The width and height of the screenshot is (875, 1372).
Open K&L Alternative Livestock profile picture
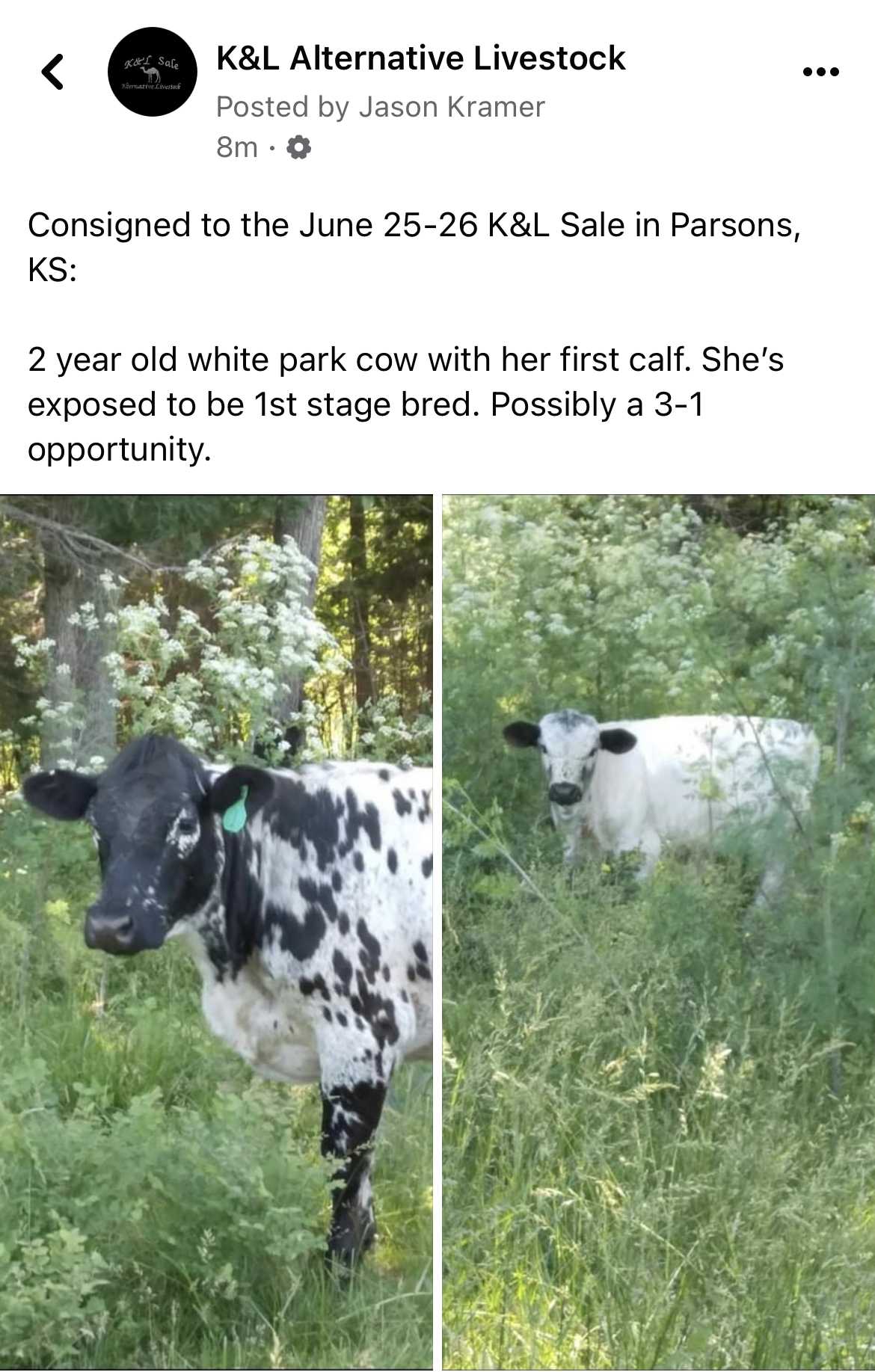point(153,72)
